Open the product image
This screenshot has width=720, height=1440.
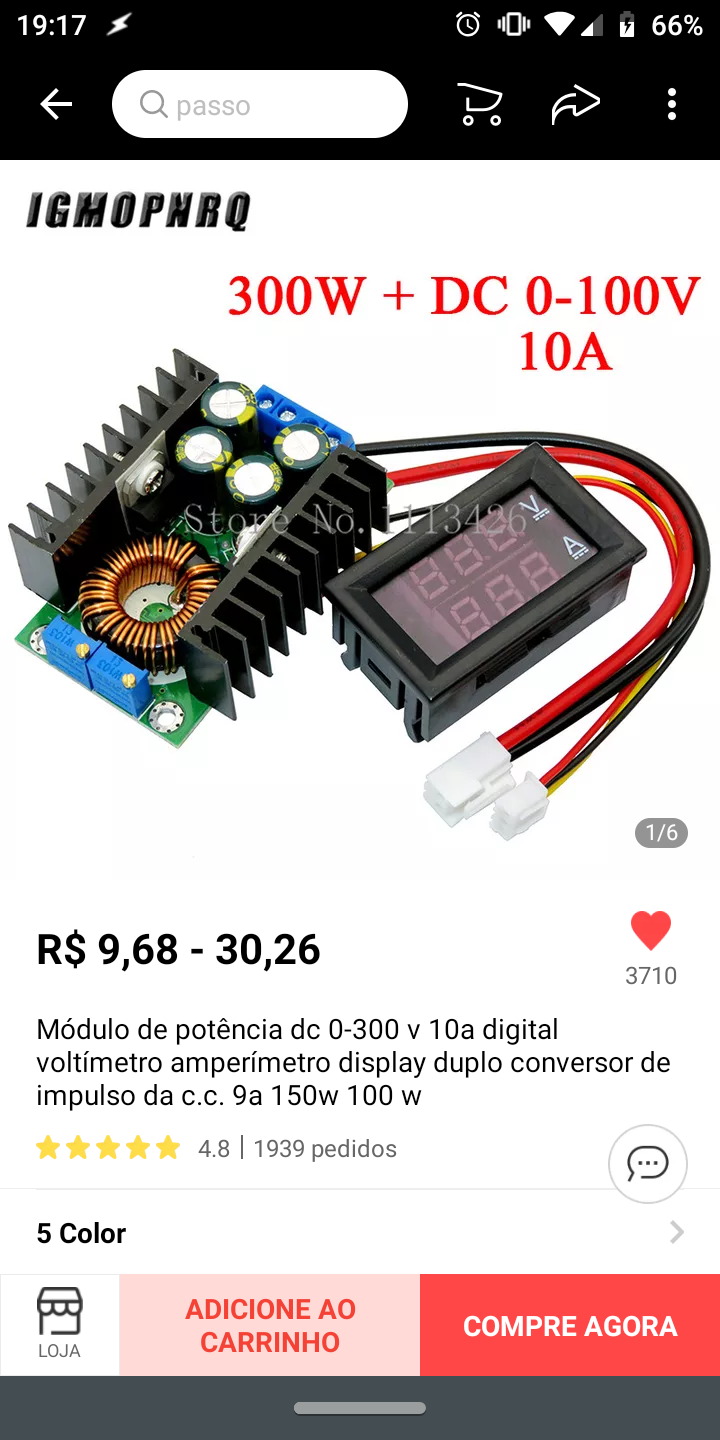tap(360, 520)
